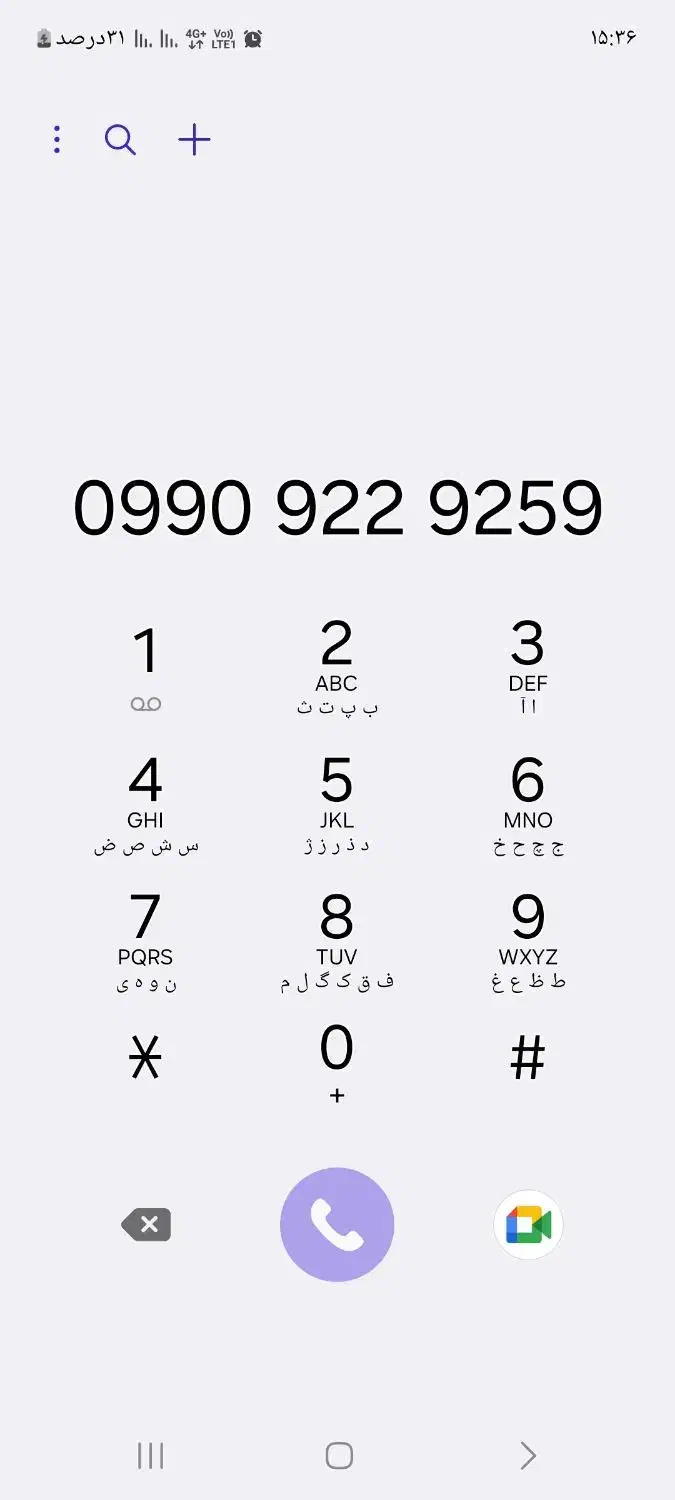
Task: Go to home via navigation bar
Action: point(339,1456)
